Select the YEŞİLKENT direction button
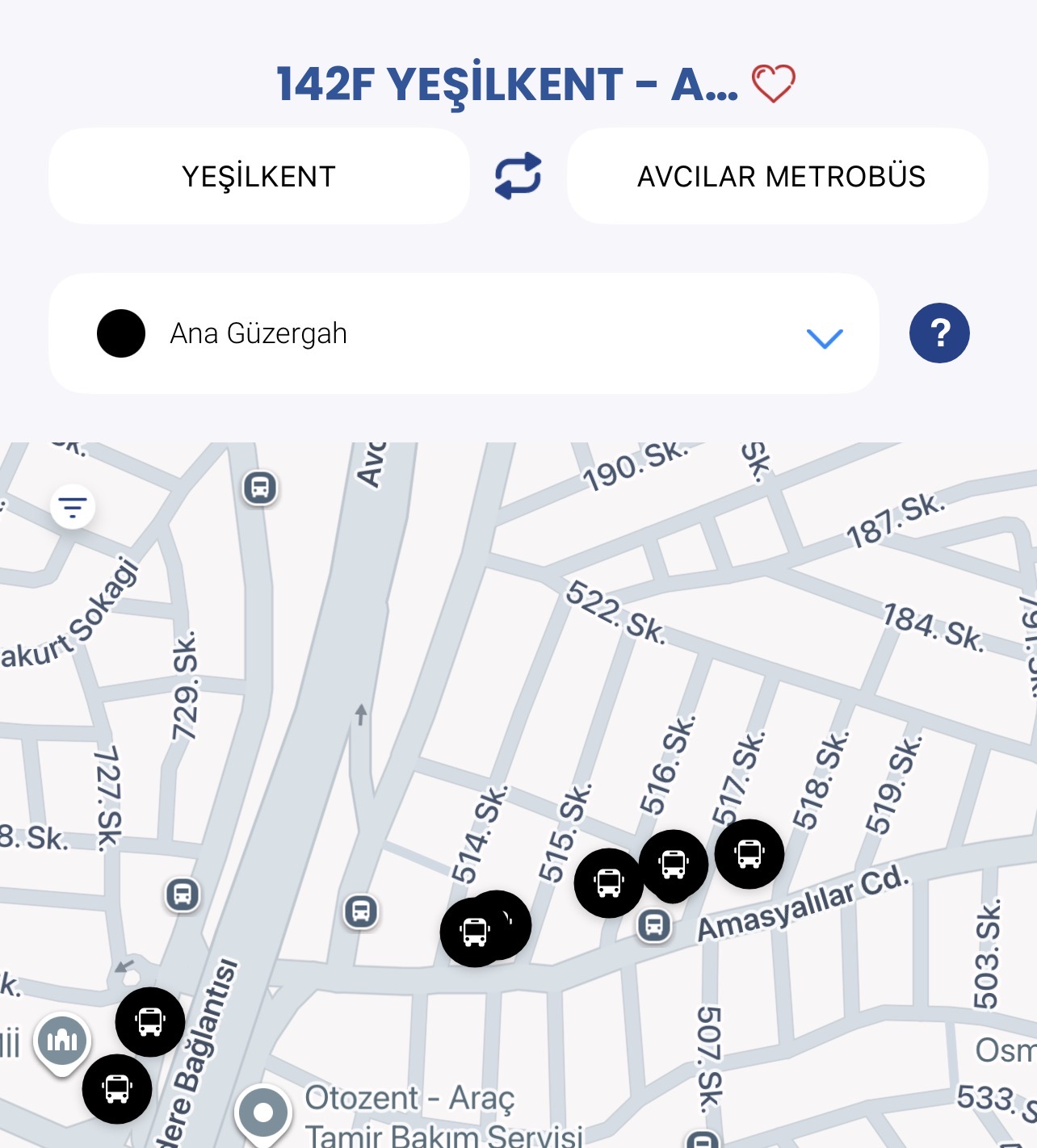 click(x=258, y=176)
